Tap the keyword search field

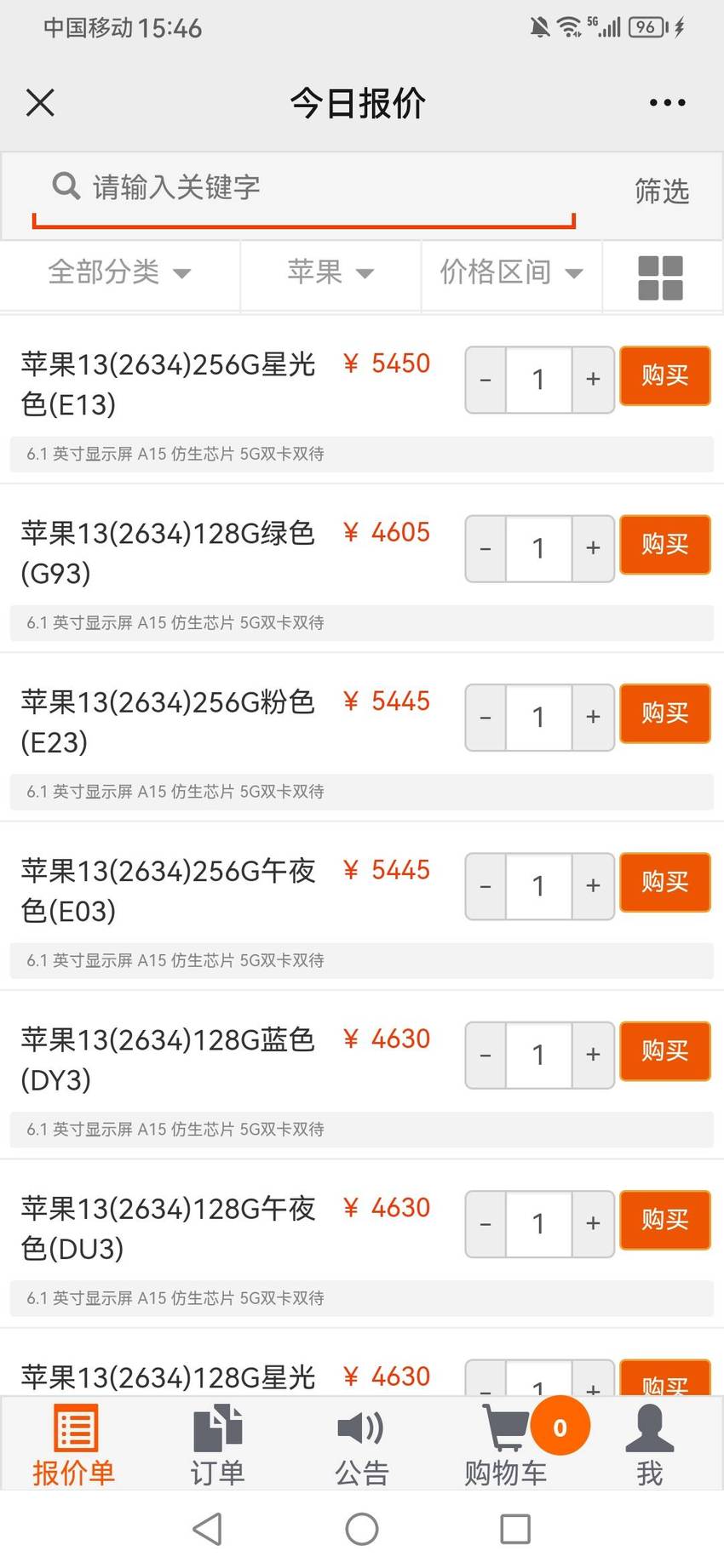(304, 187)
